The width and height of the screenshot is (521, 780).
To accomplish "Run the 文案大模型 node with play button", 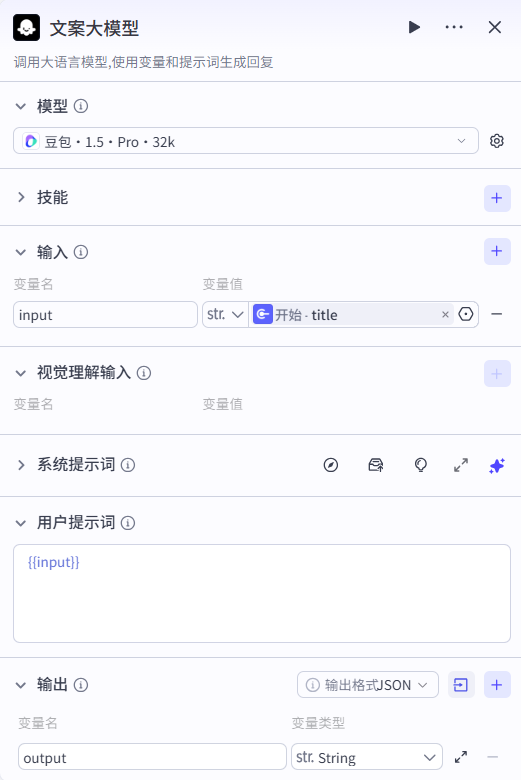I will tap(414, 27).
